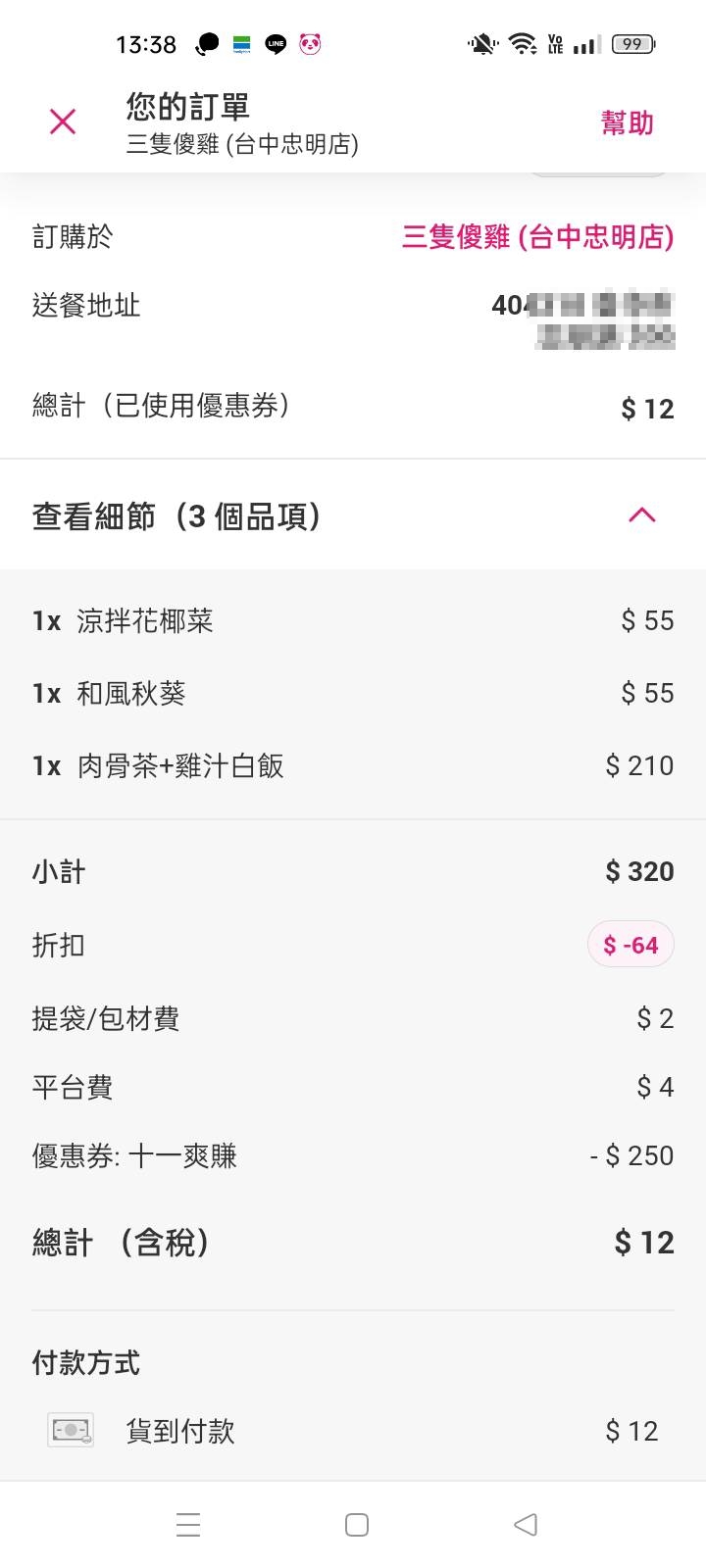The width and height of the screenshot is (706, 1568).
Task: Close the order details screen
Action: pyautogui.click(x=63, y=122)
